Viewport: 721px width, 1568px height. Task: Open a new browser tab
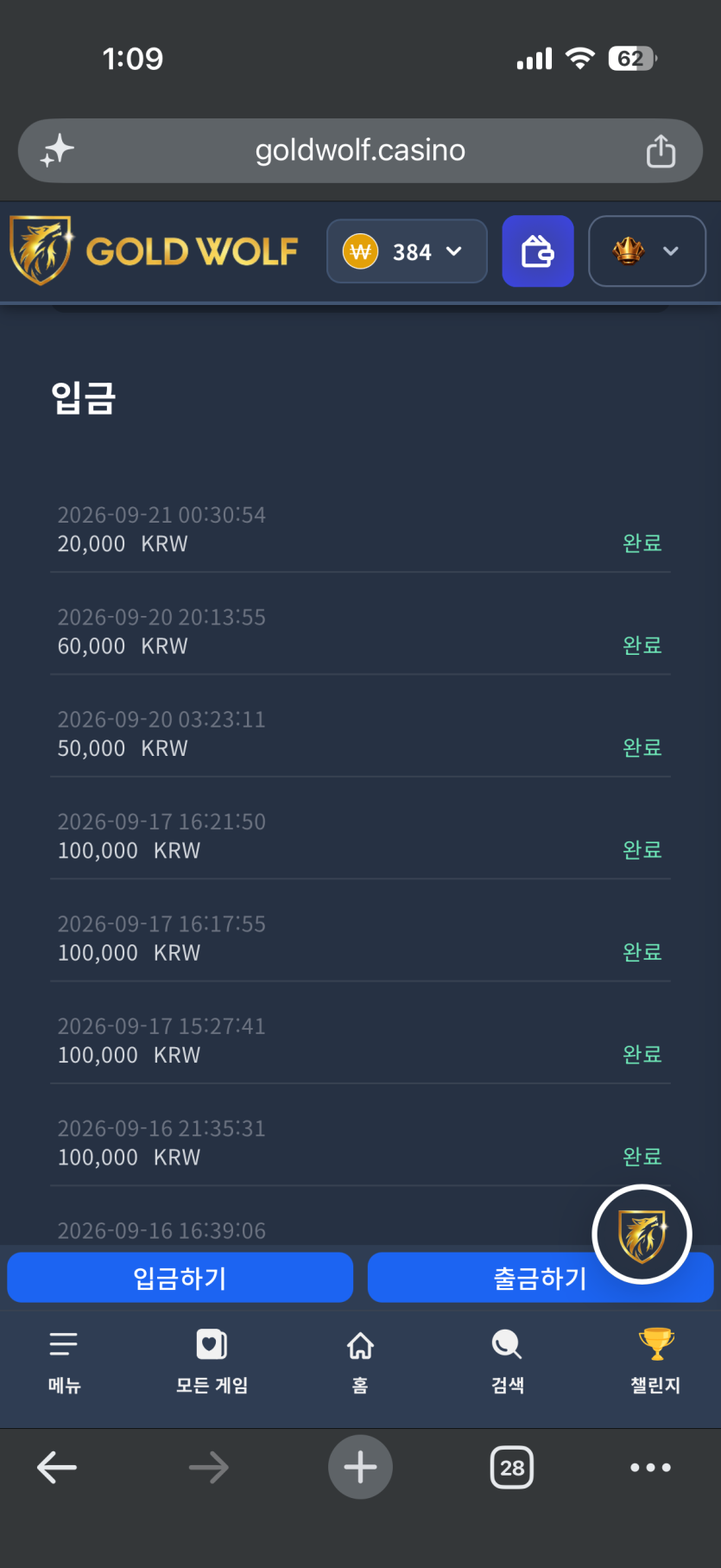coord(360,1467)
